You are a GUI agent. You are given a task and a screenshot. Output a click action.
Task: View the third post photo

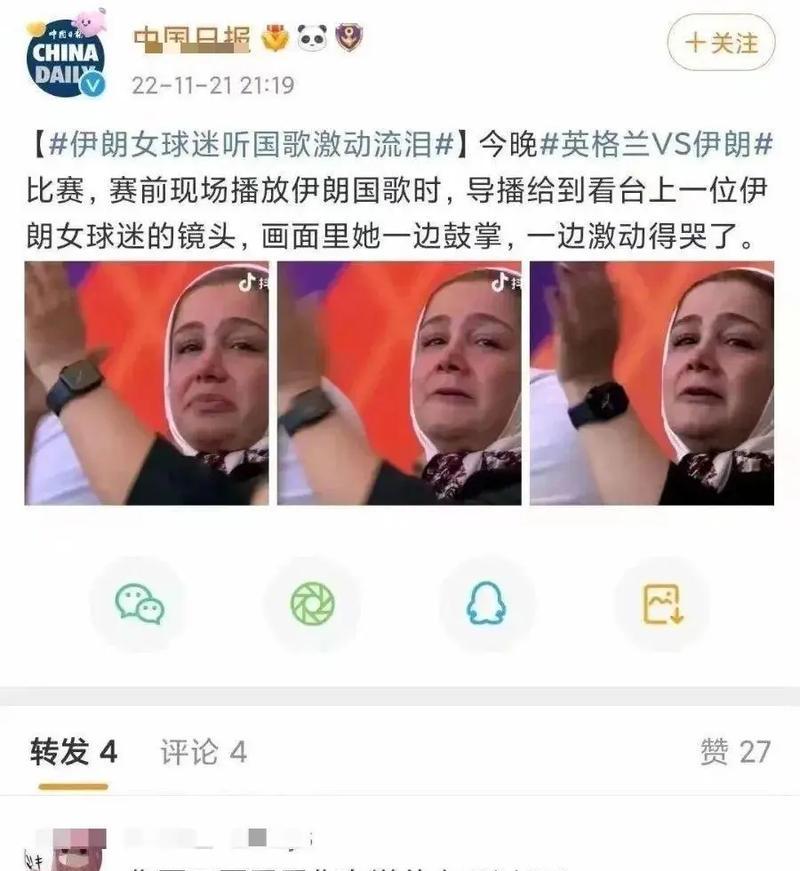651,383
